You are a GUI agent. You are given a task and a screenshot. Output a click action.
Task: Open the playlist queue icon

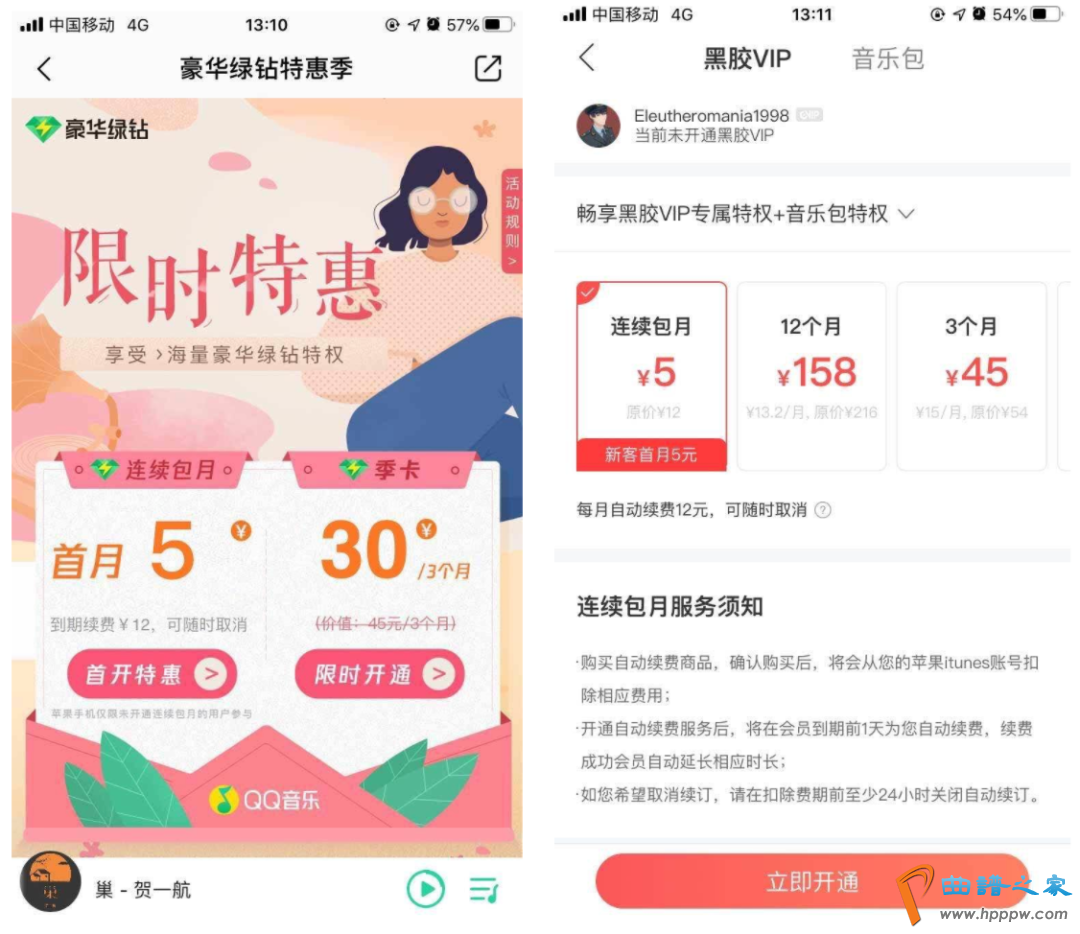(x=484, y=889)
